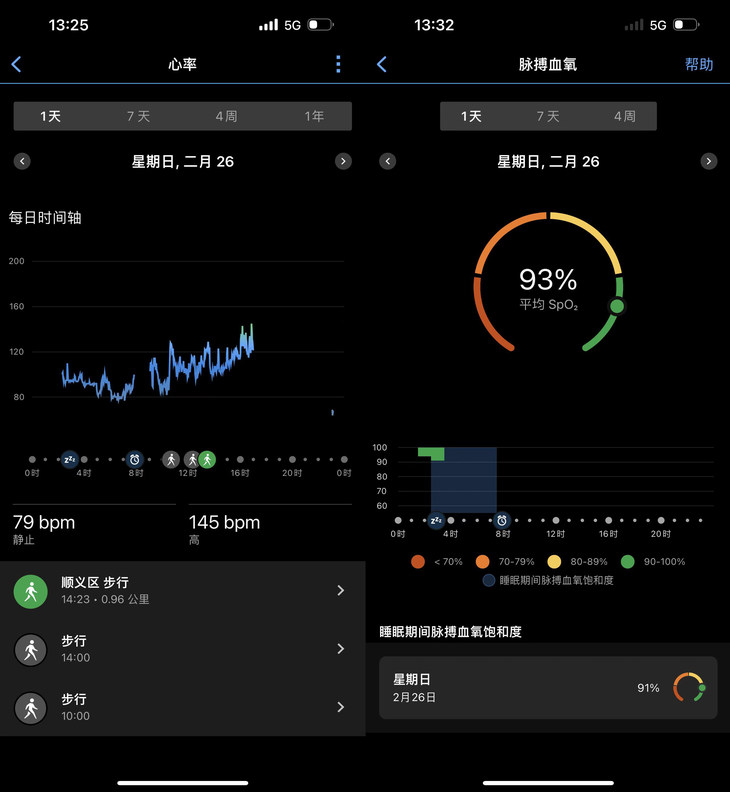Go back from the 心率 screen
This screenshot has width=730, height=792.
[16, 64]
